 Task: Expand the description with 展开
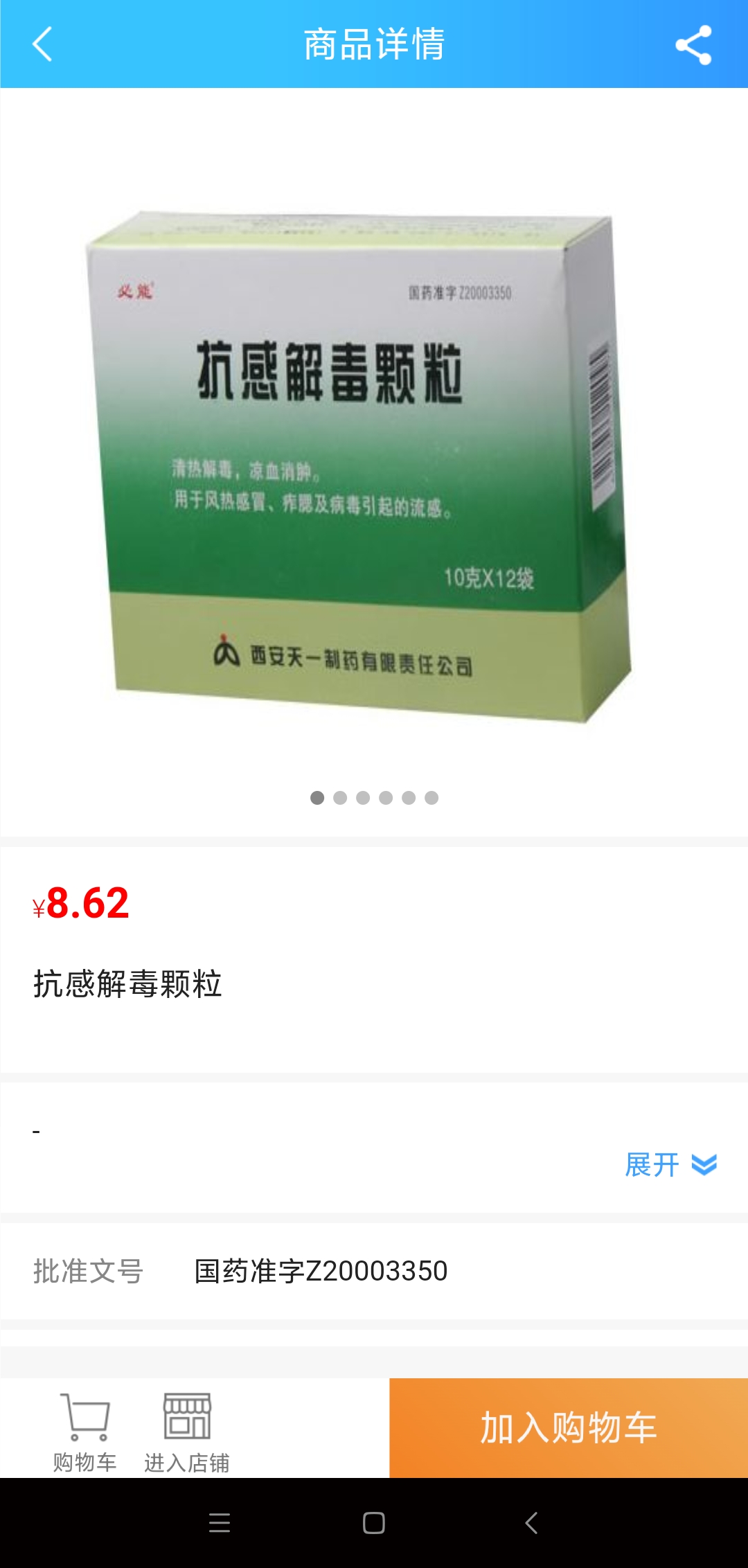[670, 1165]
